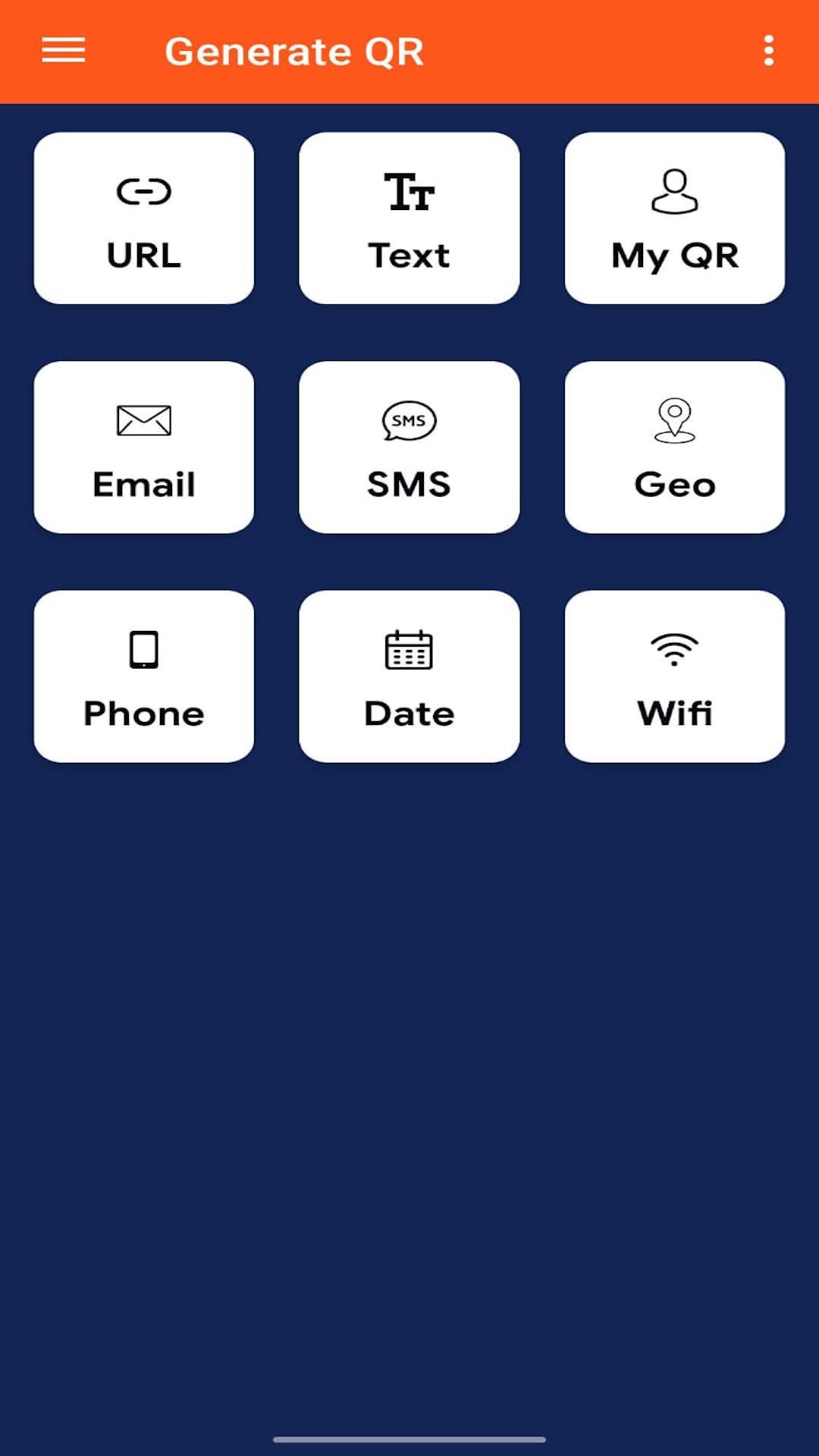819x1456 pixels.
Task: Tap the My QR person icon
Action: [x=674, y=192]
